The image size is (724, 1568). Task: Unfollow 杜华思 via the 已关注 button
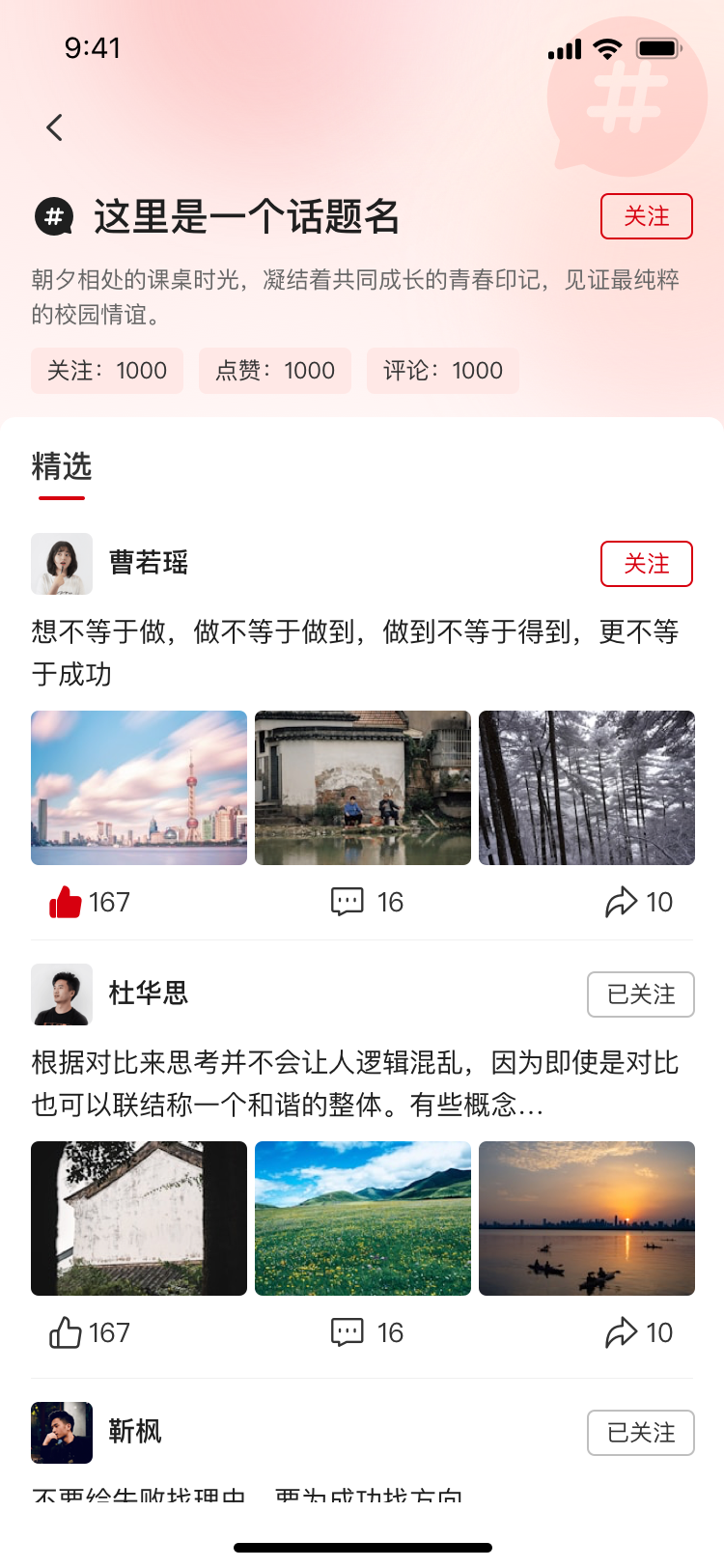[x=640, y=994]
